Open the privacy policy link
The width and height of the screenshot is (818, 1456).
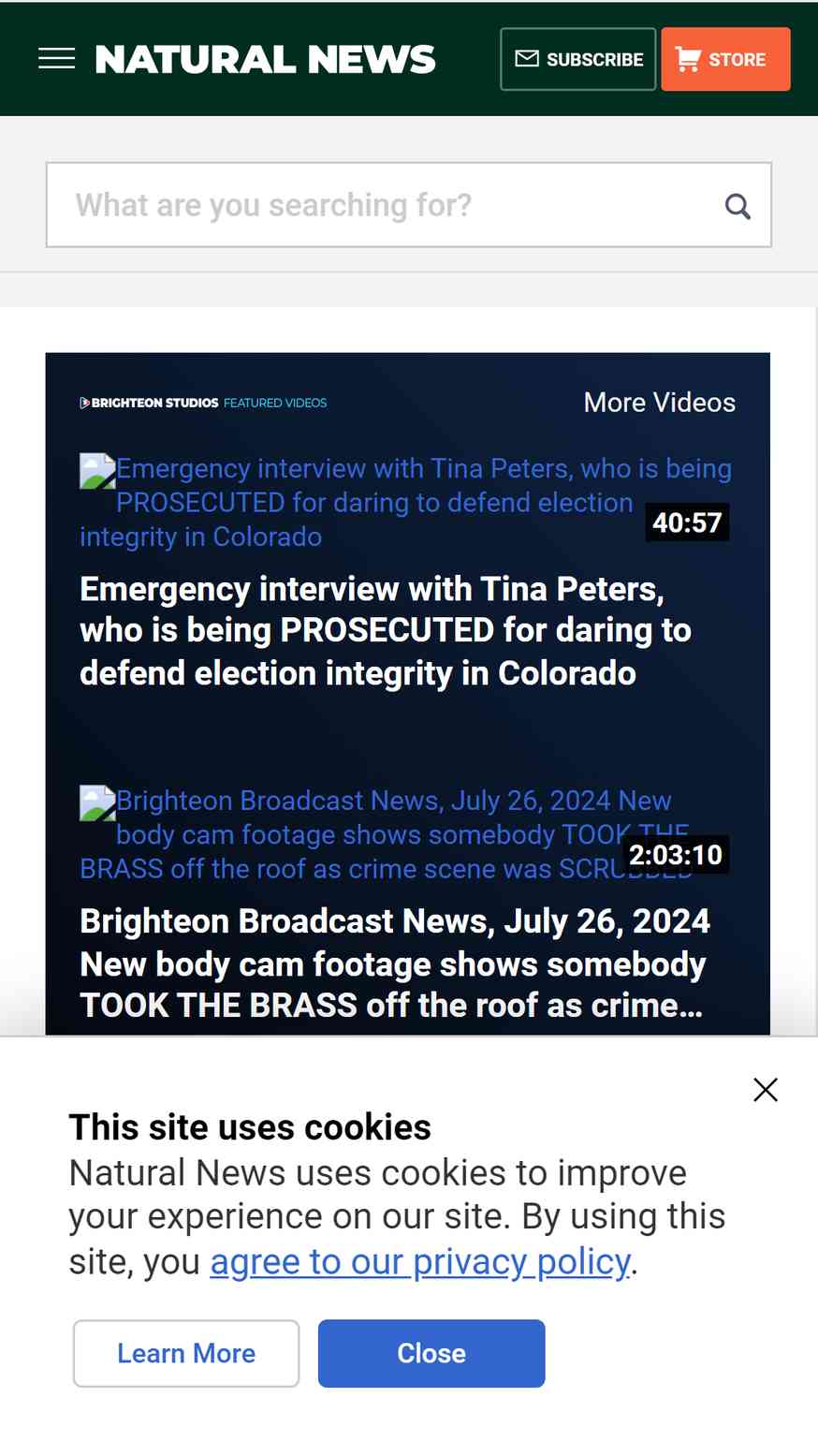[x=419, y=1262]
